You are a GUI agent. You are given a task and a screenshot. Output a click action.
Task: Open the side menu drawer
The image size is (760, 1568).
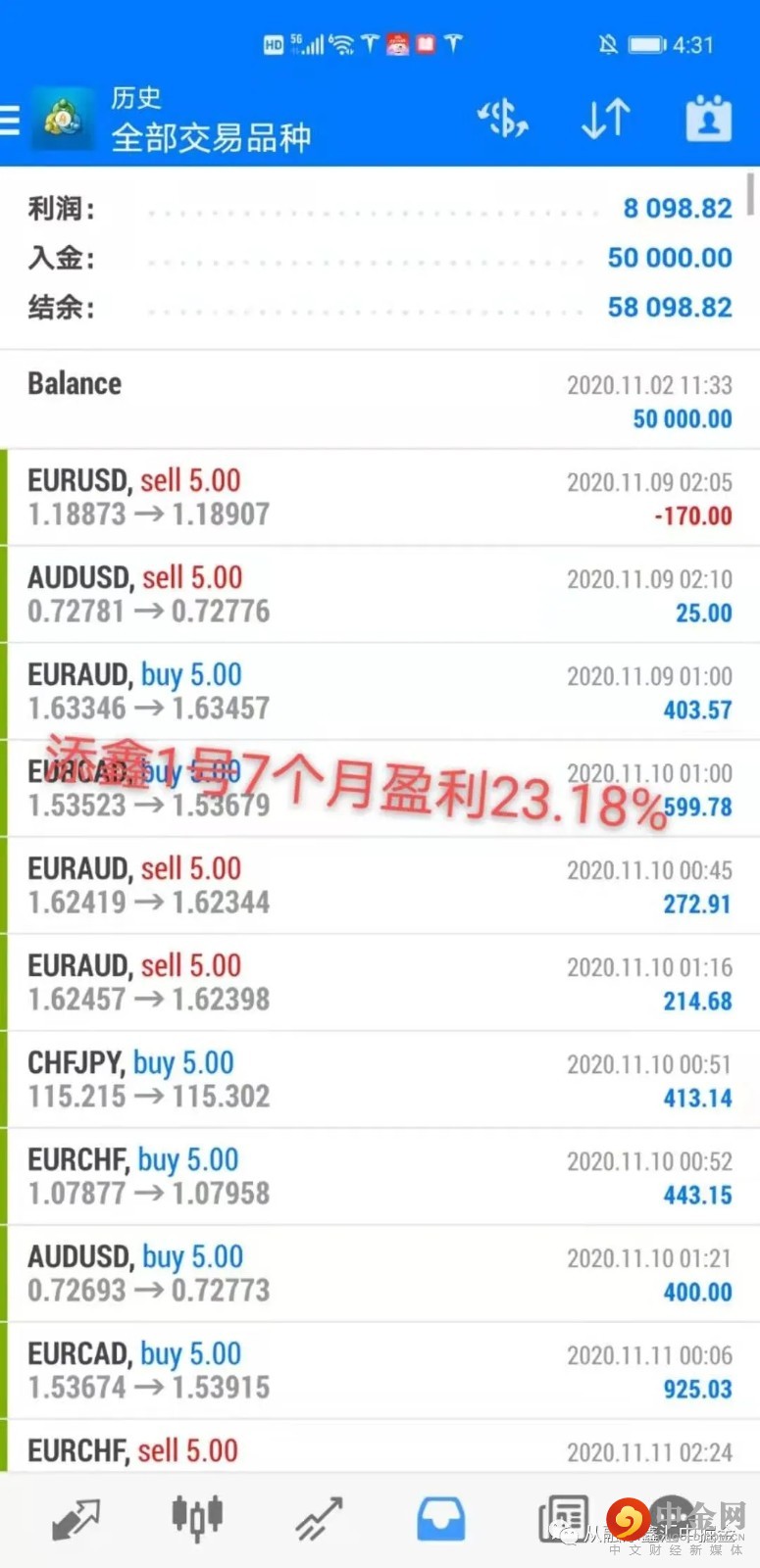(x=12, y=121)
